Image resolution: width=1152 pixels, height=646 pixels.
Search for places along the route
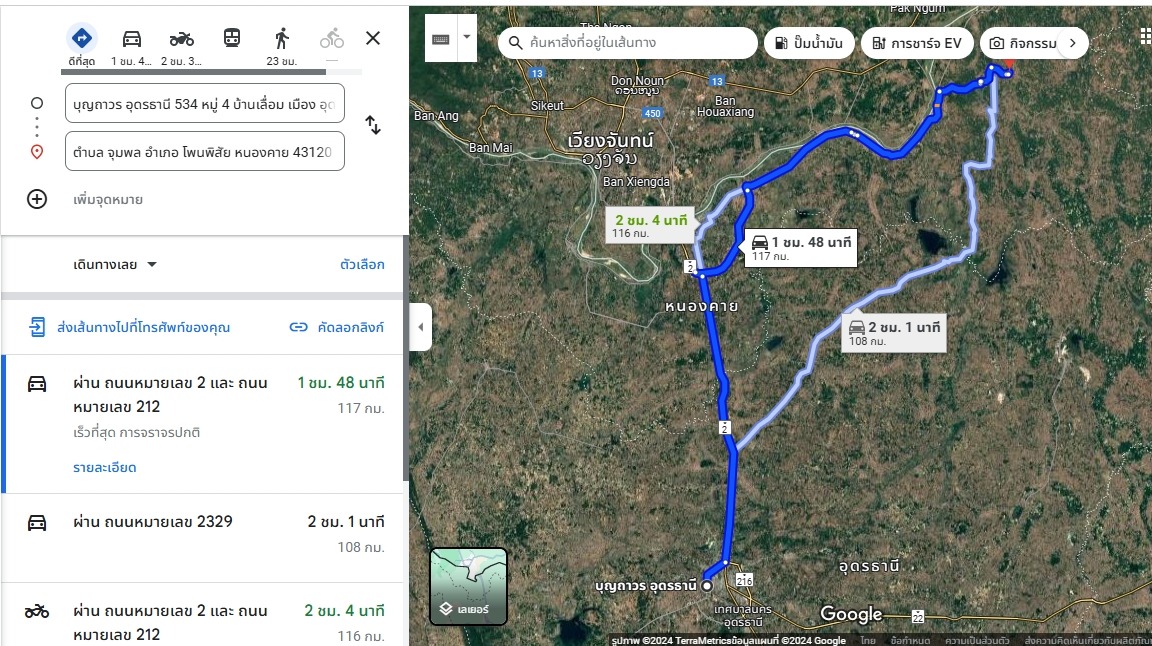click(636, 43)
